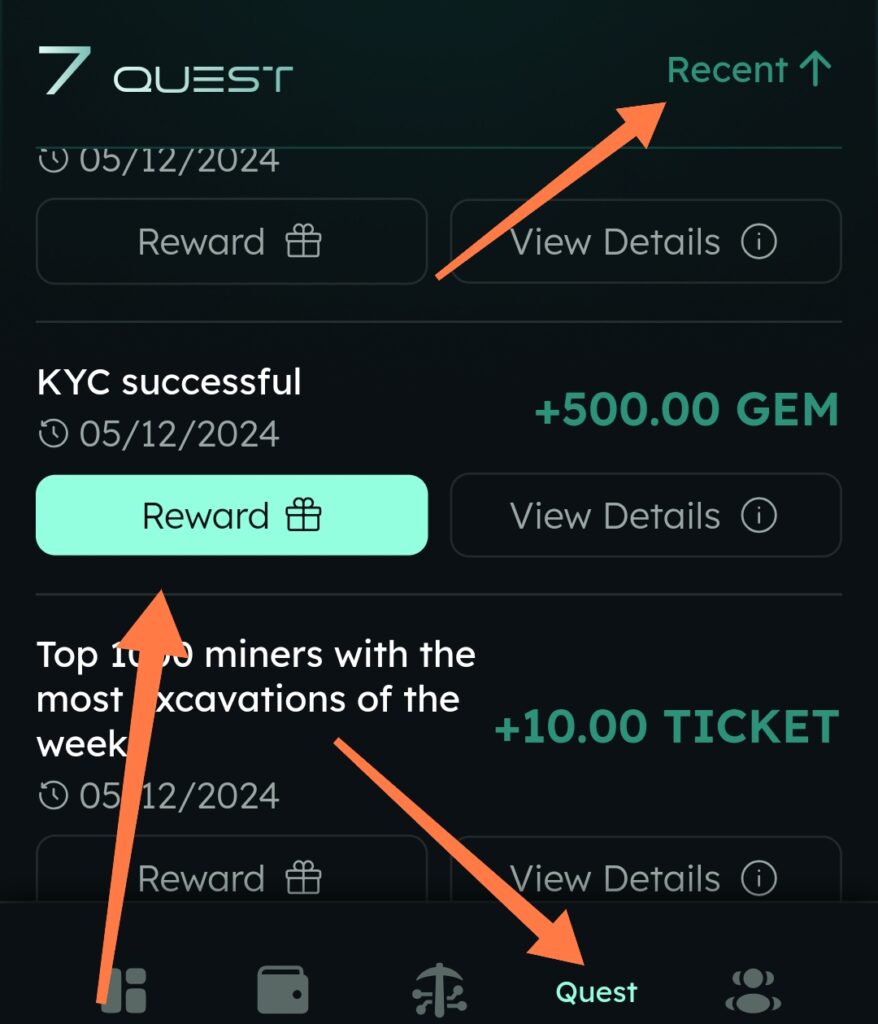This screenshot has width=878, height=1024.
Task: Select the Quest tab
Action: point(596,990)
